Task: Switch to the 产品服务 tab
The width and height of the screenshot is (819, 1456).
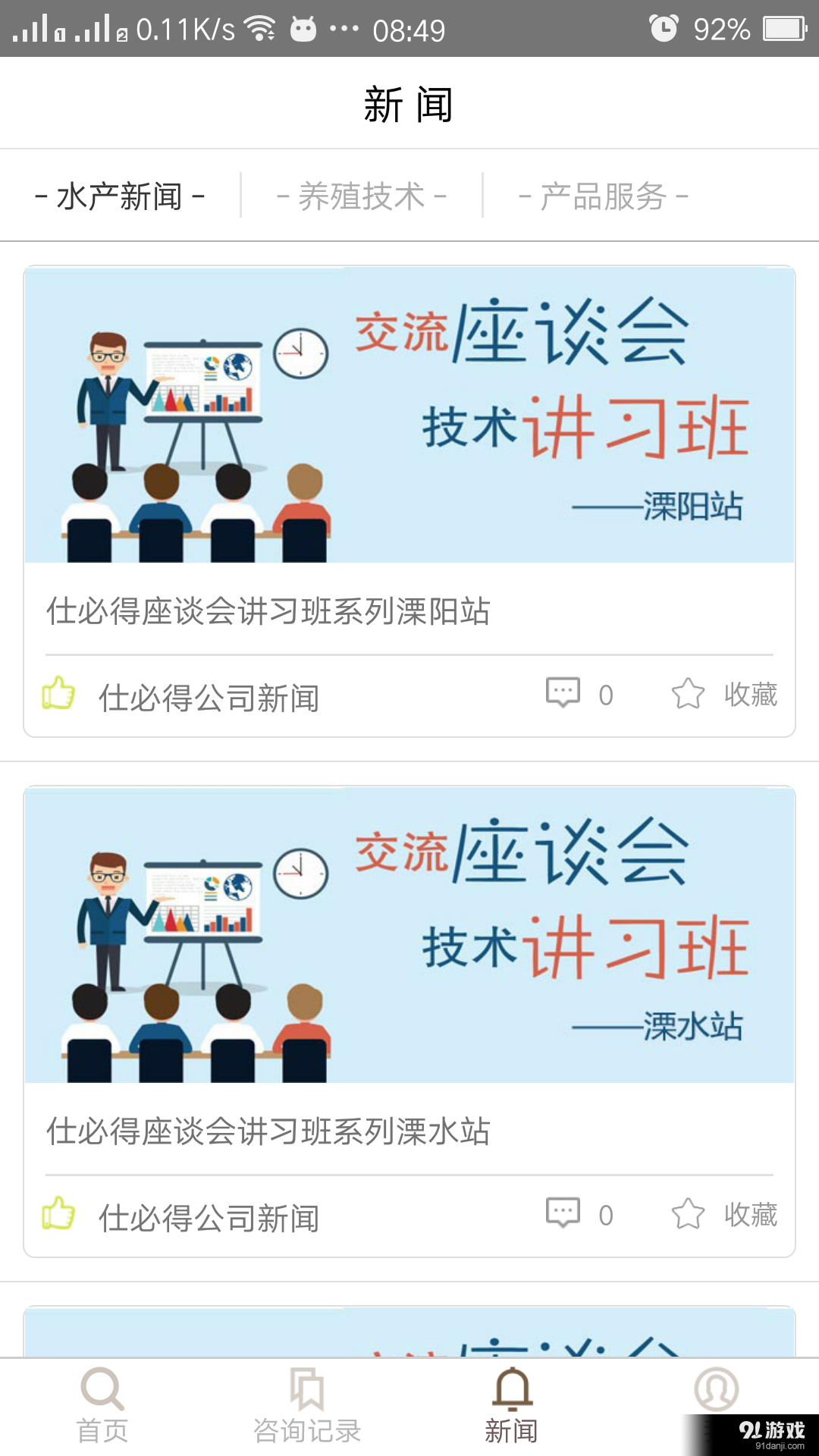Action: pos(603,196)
